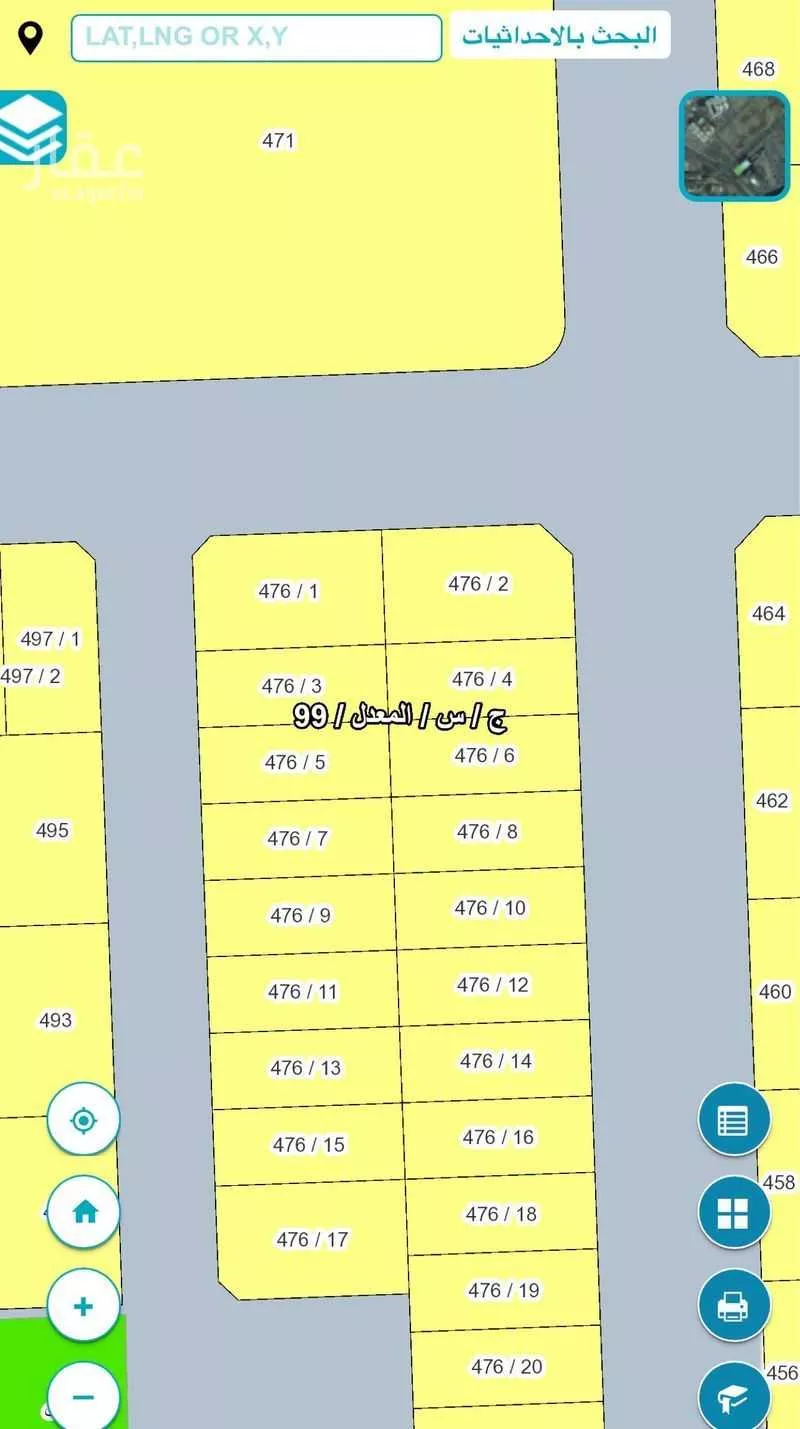
Task: Open the list/table view button
Action: coord(733,1119)
